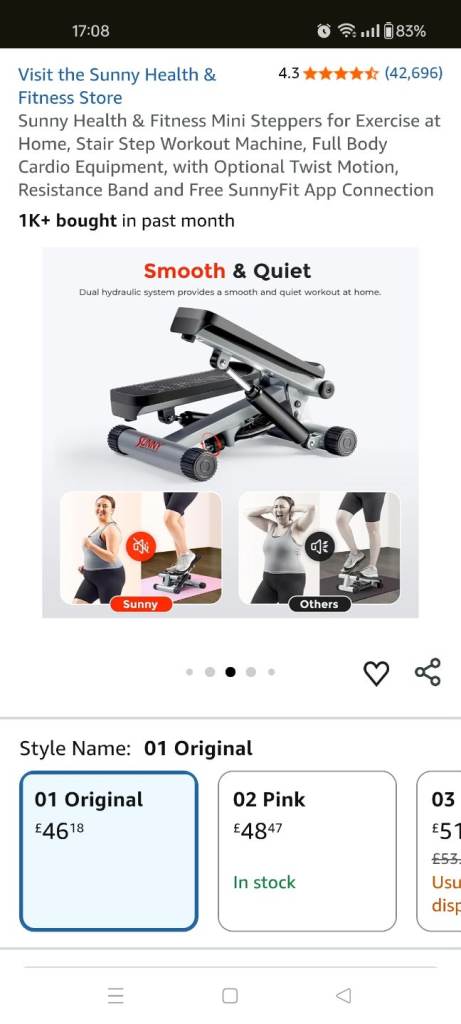Viewport: 461px width, 1024px height.
Task: Go back with the system back button
Action: tap(343, 995)
